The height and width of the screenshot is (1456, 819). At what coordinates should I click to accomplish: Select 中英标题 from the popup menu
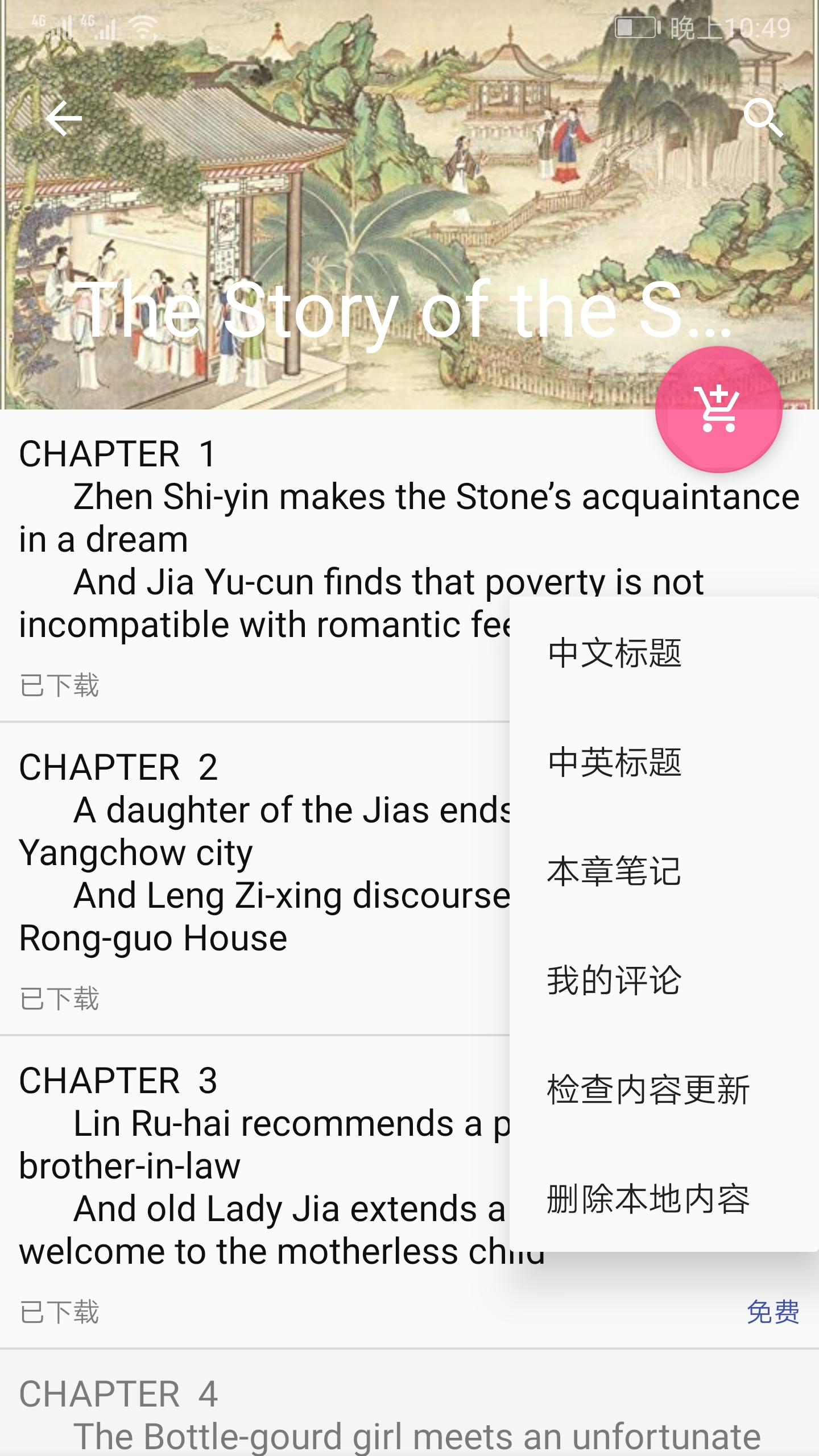click(x=614, y=762)
